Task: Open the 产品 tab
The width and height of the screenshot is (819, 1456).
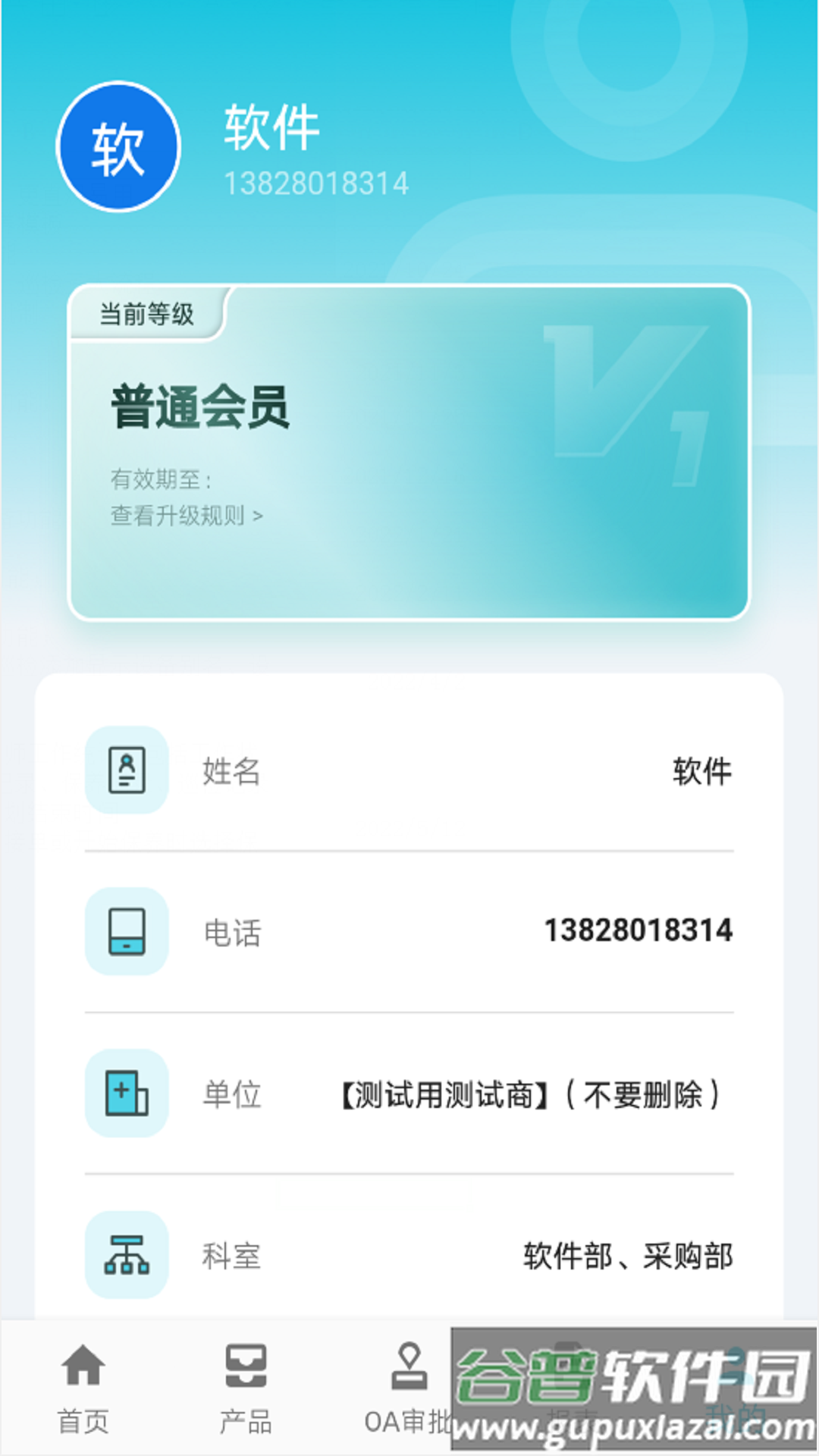Action: click(x=246, y=1388)
